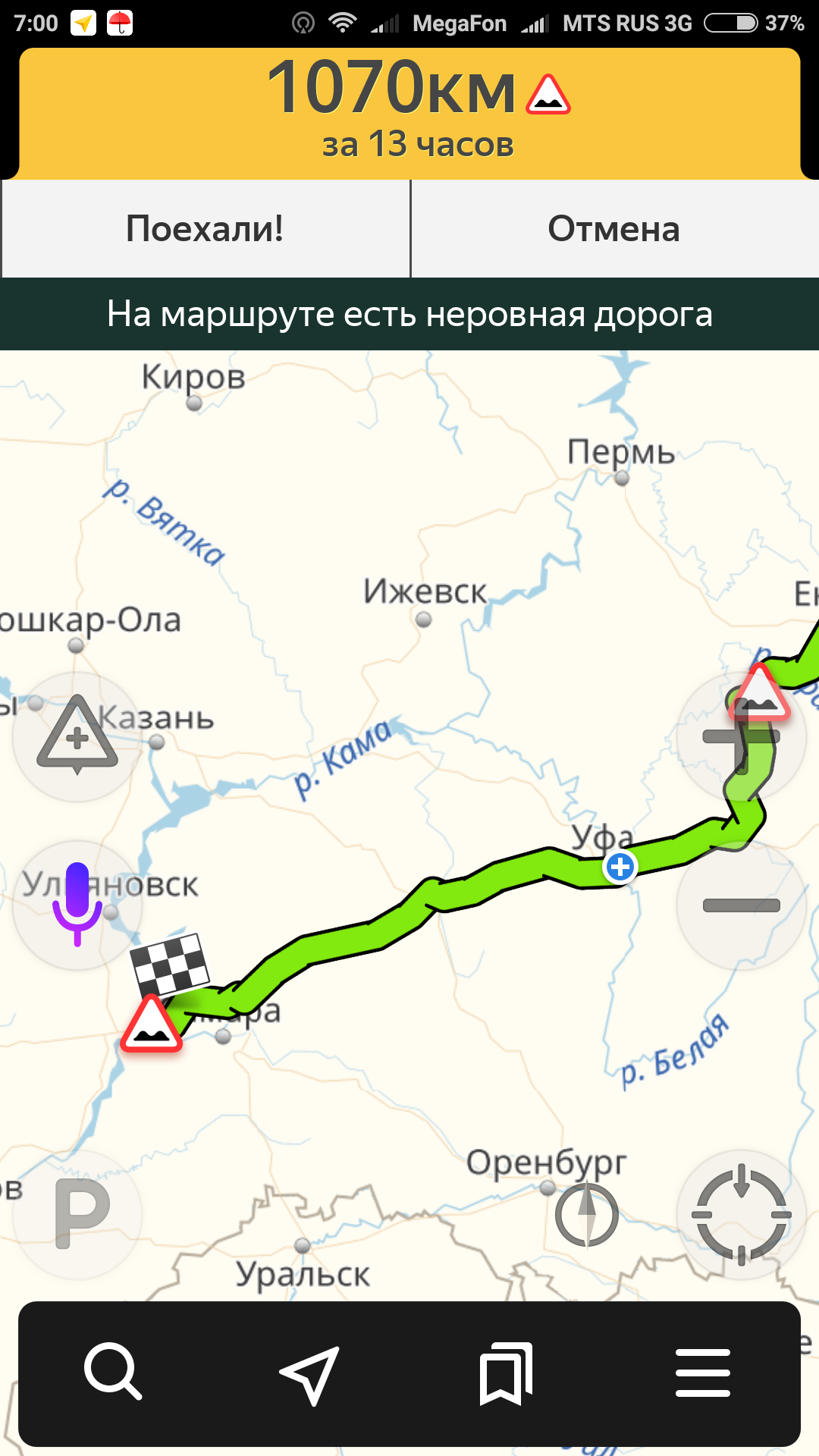Start the route with Поехали!

point(205,228)
